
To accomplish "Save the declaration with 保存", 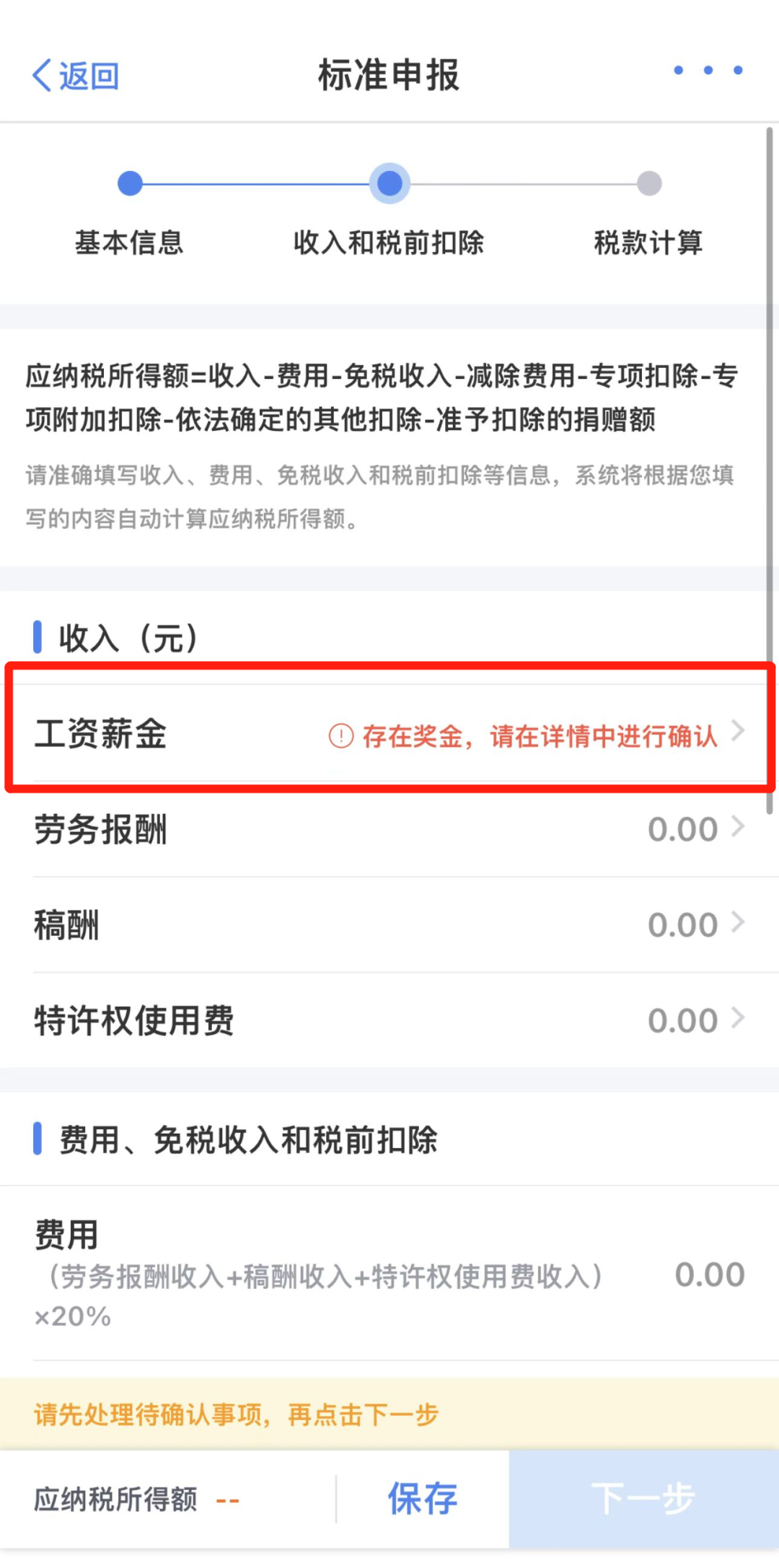I will (423, 1499).
